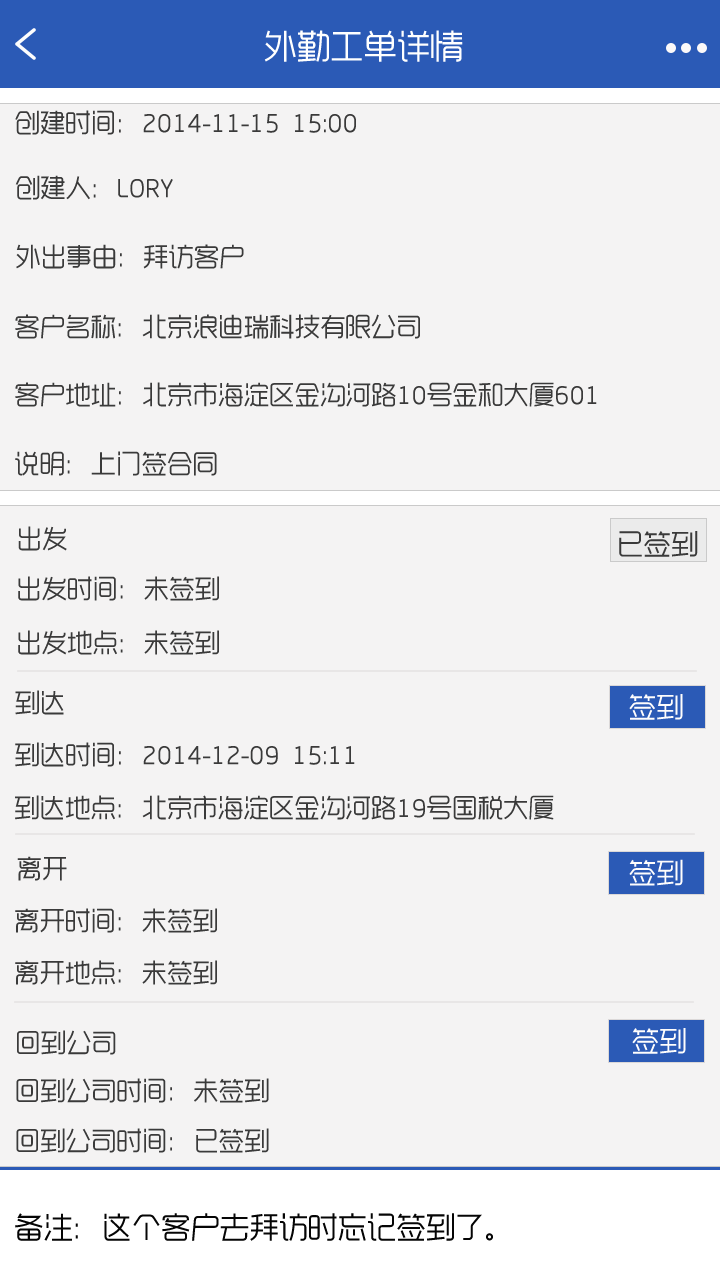Open the three-dot overflow menu
This screenshot has height=1280, width=720.
pos(686,48)
